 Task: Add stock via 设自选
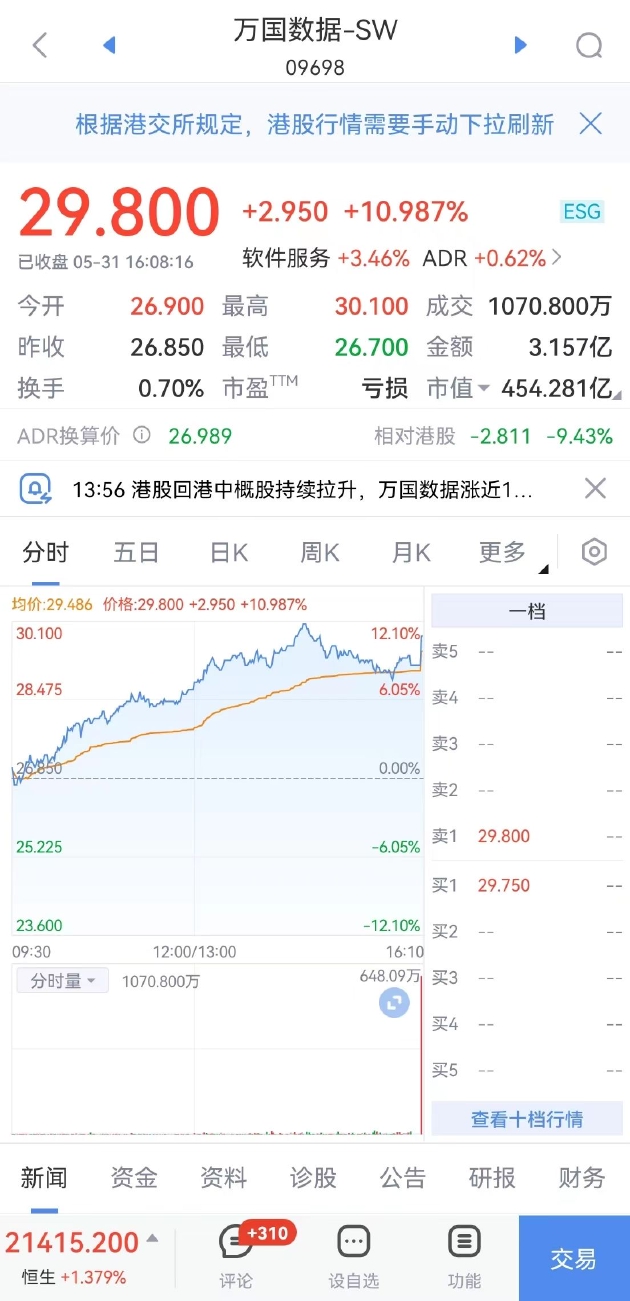(354, 1257)
